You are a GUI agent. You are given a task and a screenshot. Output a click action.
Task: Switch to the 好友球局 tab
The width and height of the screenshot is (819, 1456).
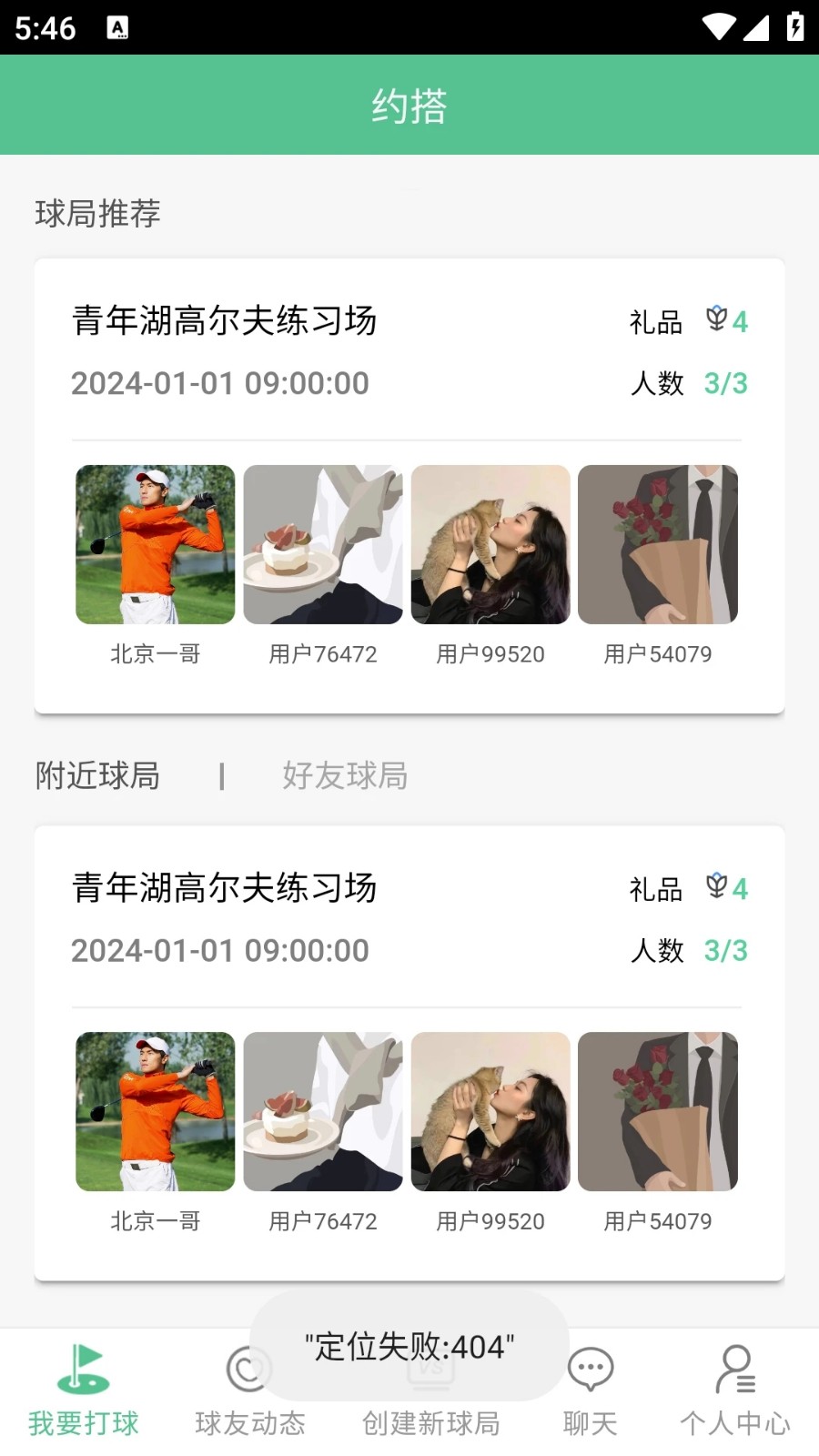tap(344, 775)
